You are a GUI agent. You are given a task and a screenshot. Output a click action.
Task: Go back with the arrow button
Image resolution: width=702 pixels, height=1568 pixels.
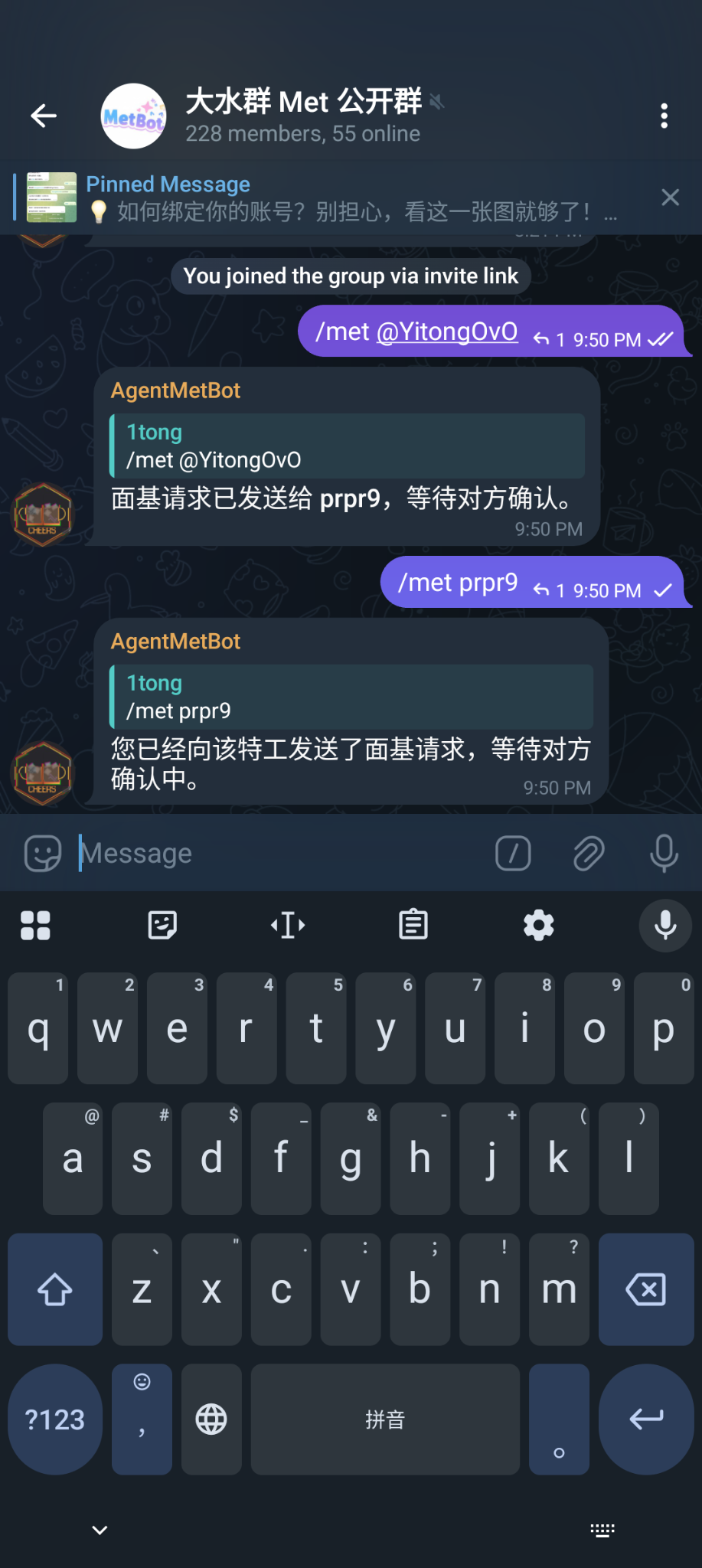(x=44, y=115)
